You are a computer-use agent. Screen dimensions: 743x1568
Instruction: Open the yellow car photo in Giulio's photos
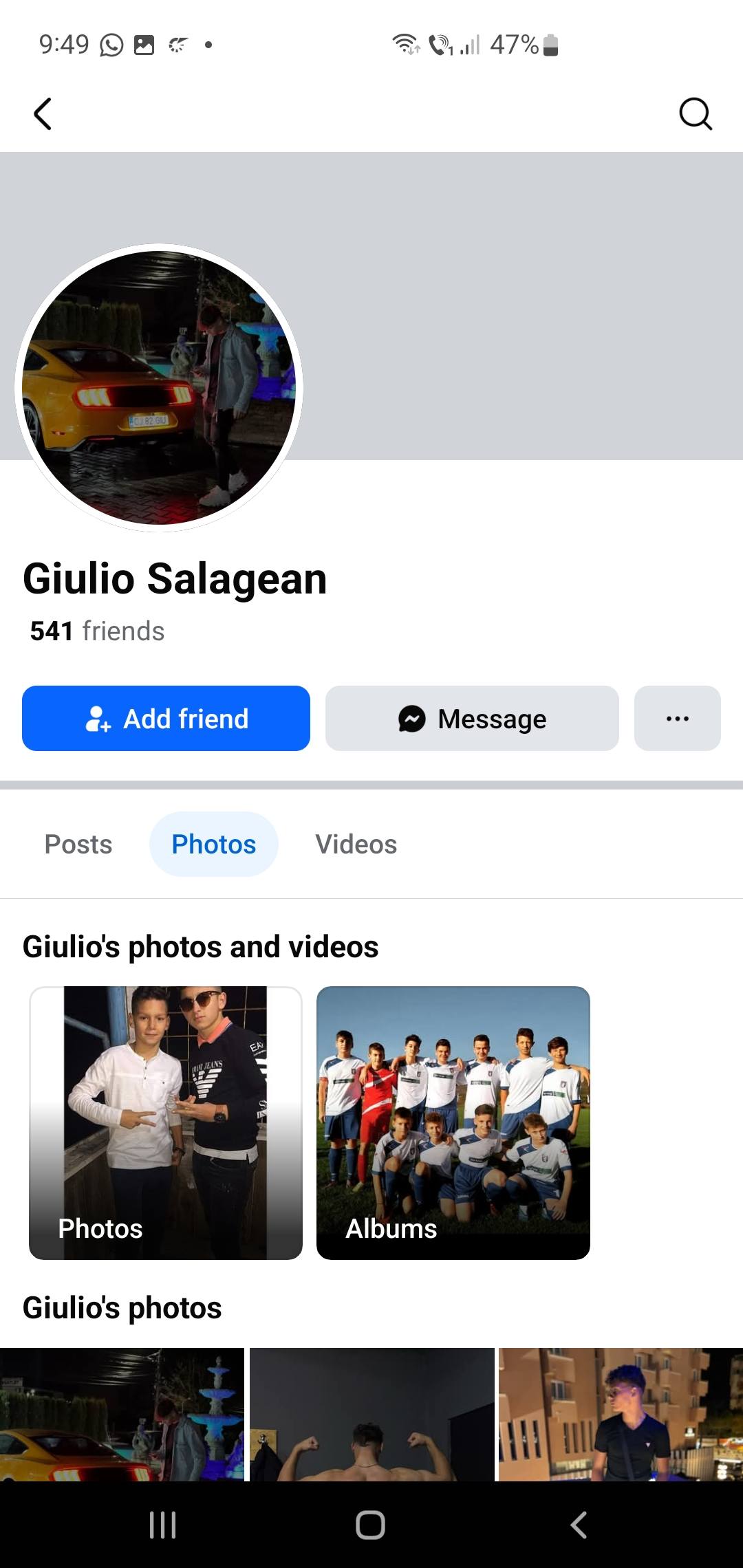pos(122,1414)
